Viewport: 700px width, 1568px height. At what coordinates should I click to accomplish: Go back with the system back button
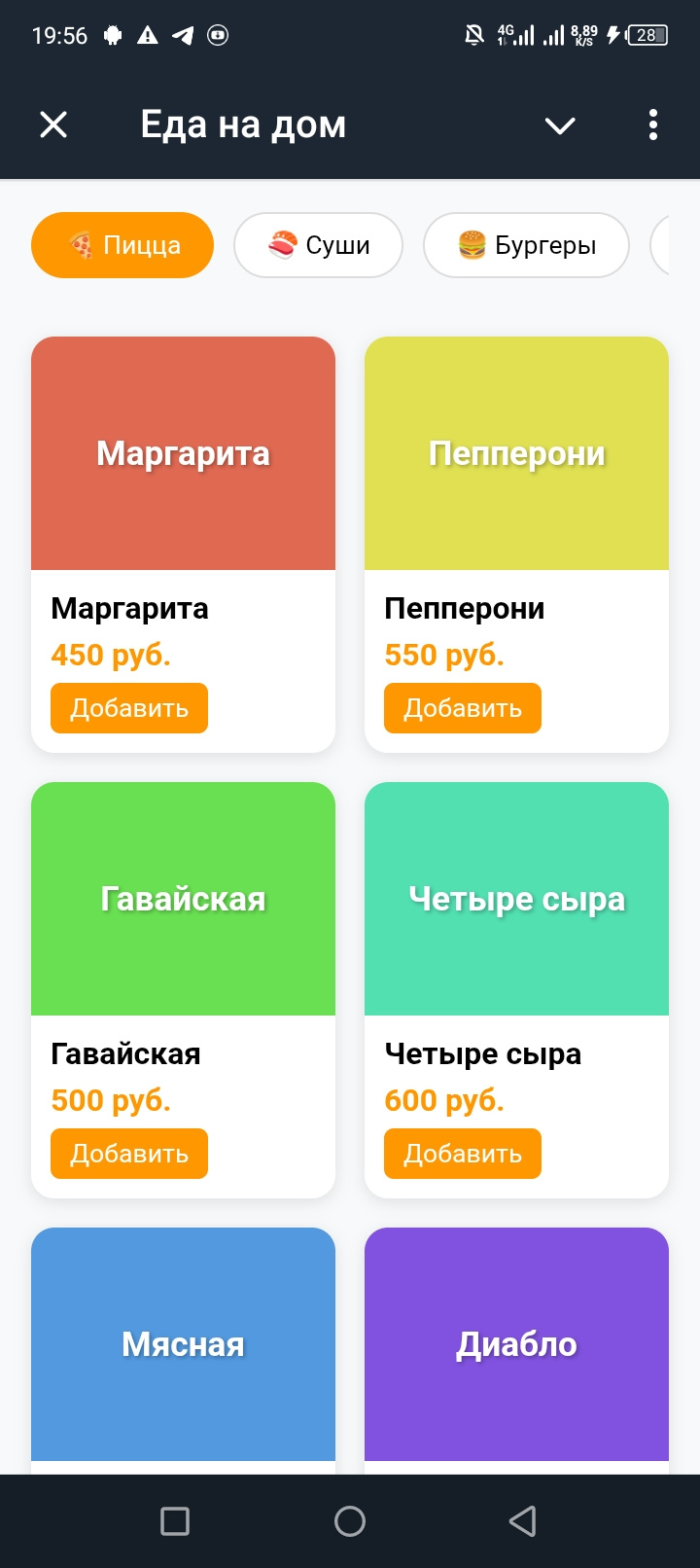pos(523,1521)
